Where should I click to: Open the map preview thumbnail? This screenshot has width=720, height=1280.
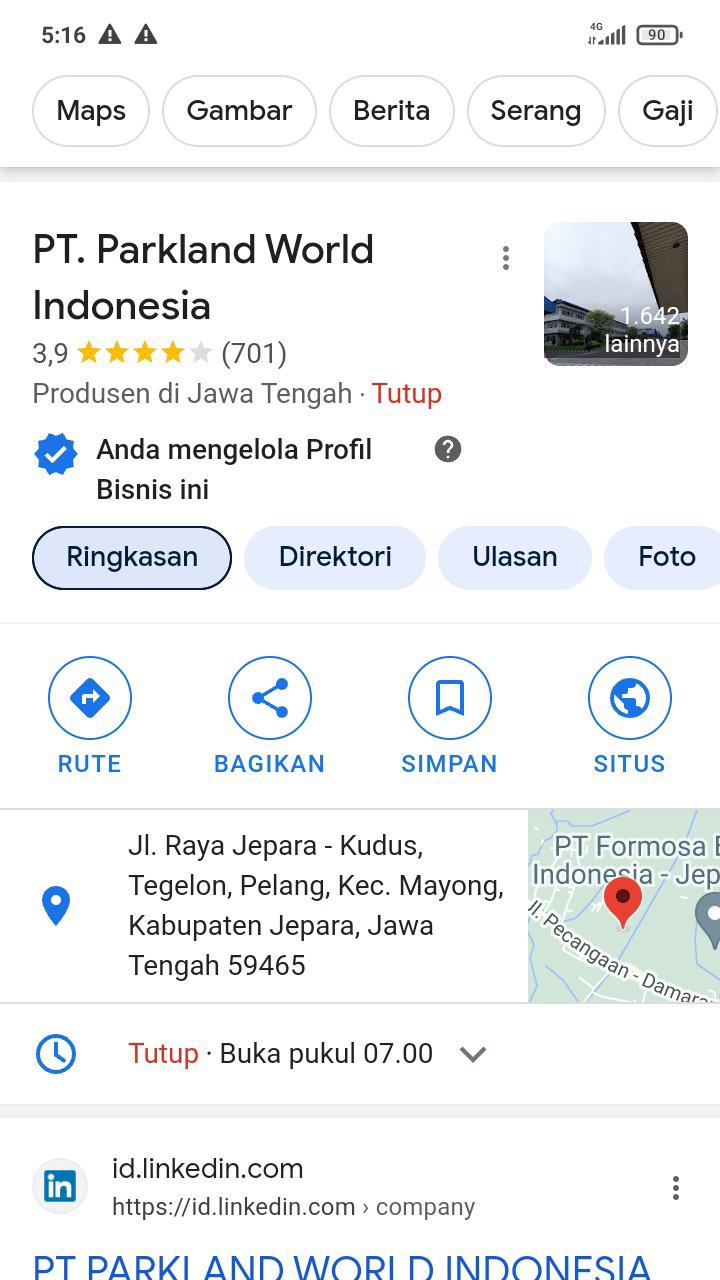coord(624,905)
